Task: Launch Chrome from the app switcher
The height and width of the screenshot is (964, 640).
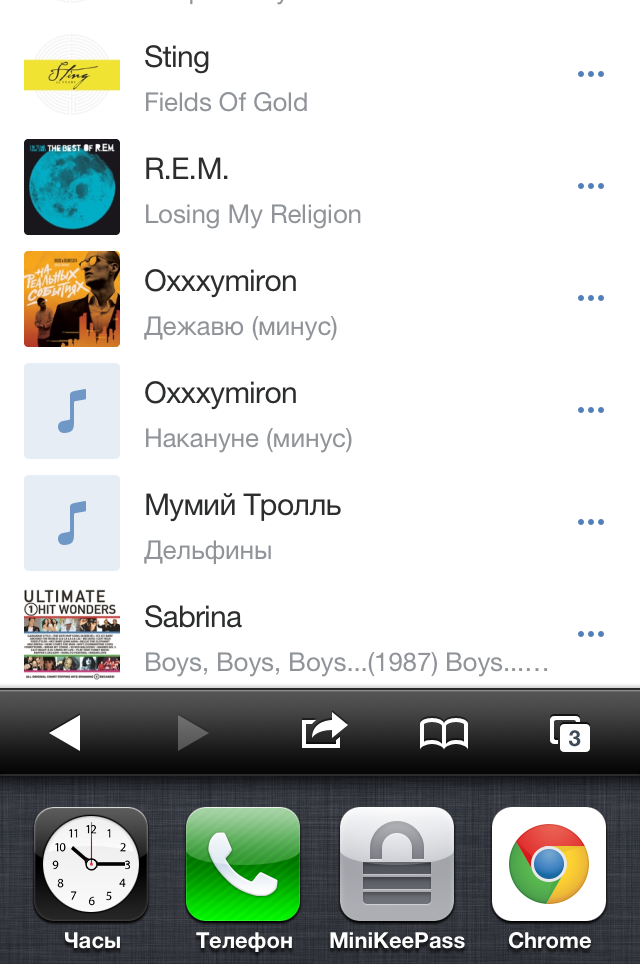Action: click(x=549, y=865)
